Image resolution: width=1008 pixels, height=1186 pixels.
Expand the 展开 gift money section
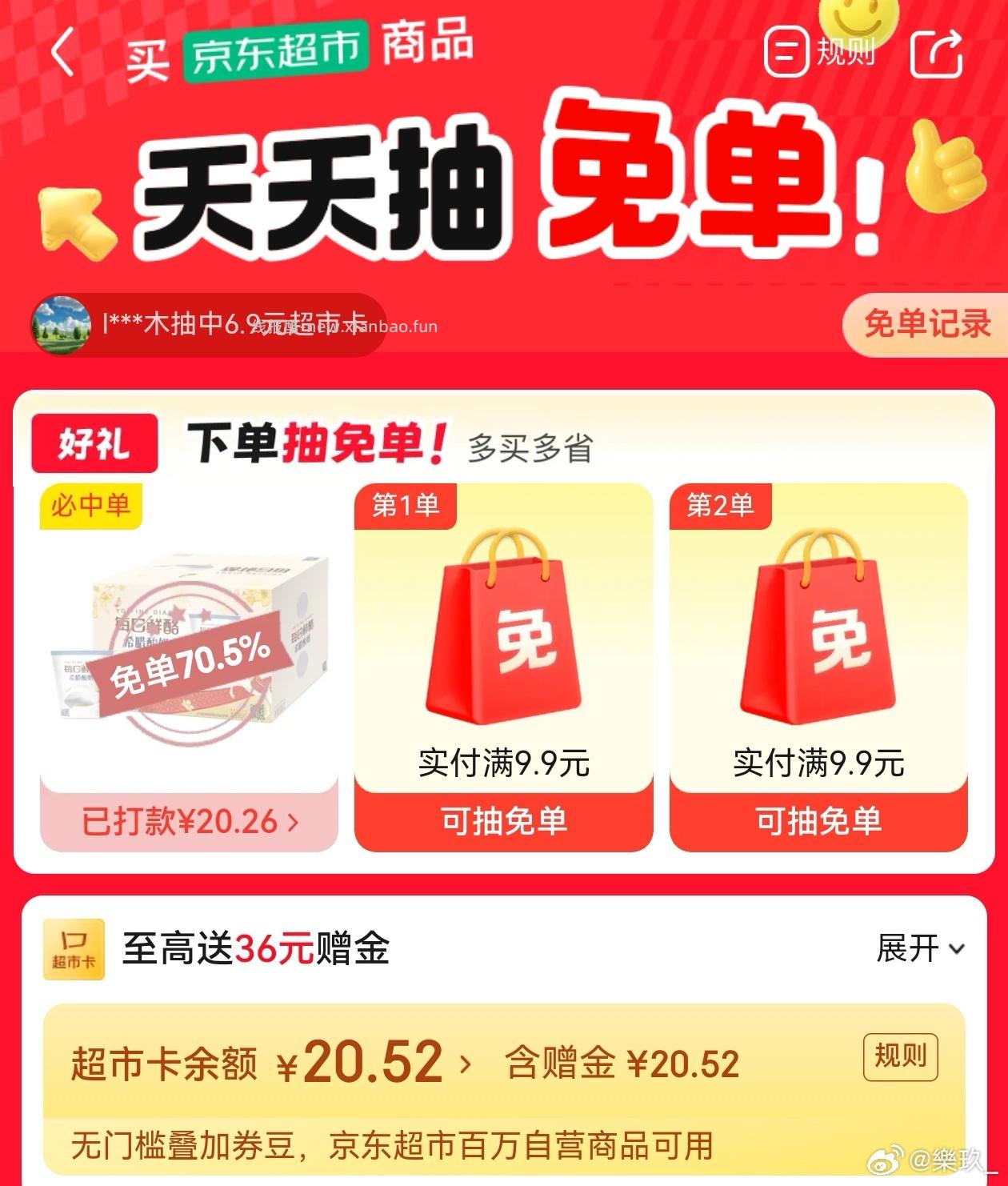point(920,949)
